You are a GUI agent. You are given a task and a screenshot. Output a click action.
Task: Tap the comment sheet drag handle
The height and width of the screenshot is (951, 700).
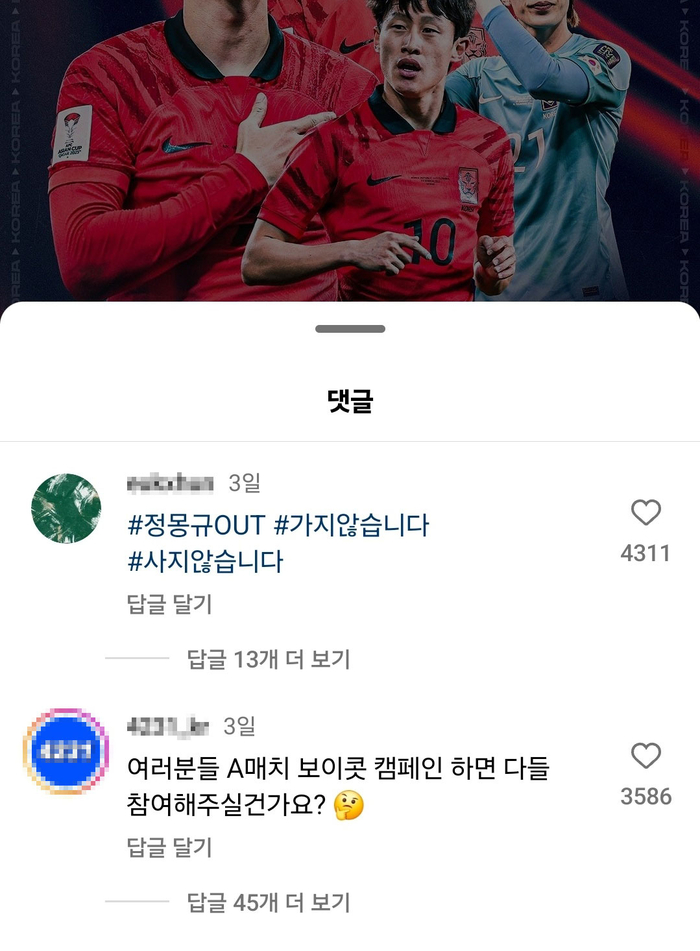tap(350, 329)
